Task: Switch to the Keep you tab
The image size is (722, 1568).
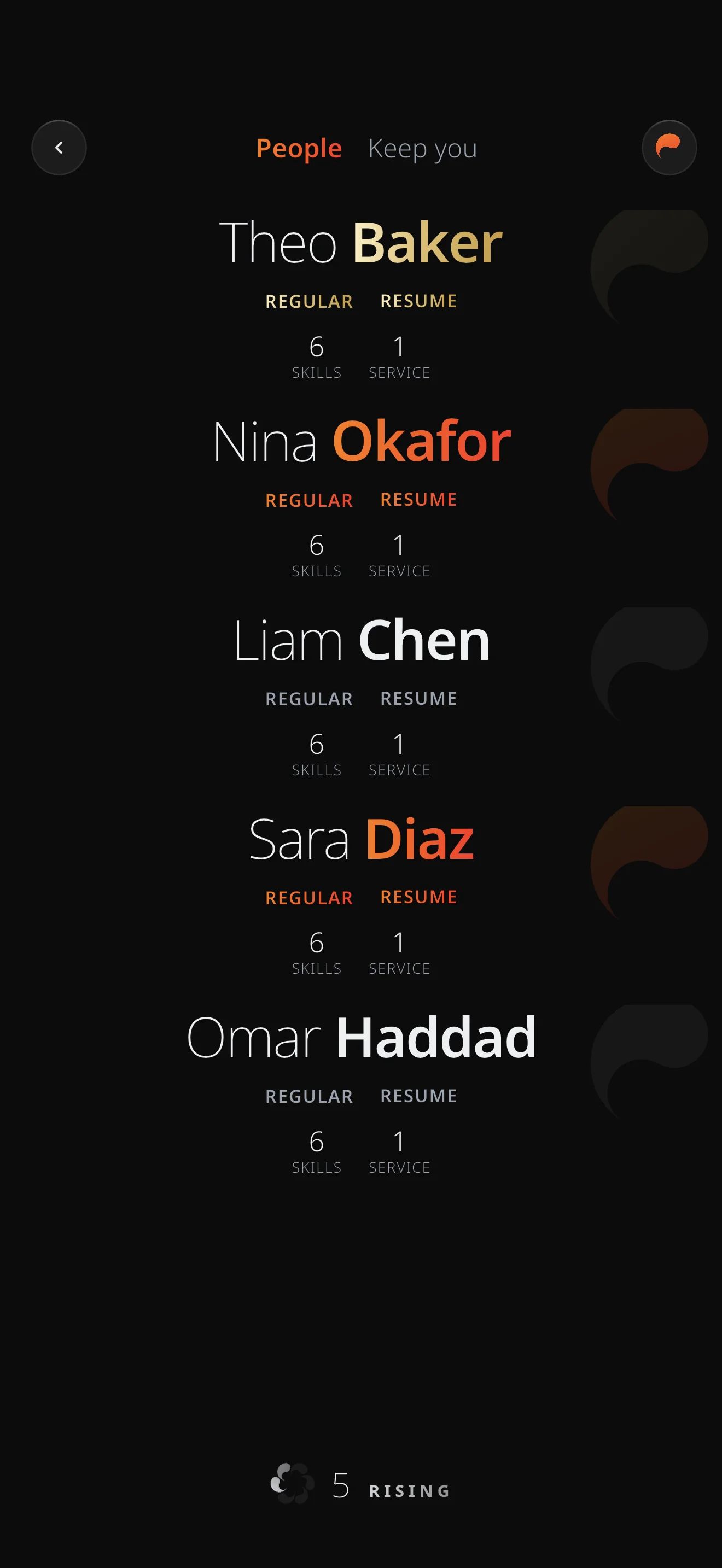Action: (422, 149)
